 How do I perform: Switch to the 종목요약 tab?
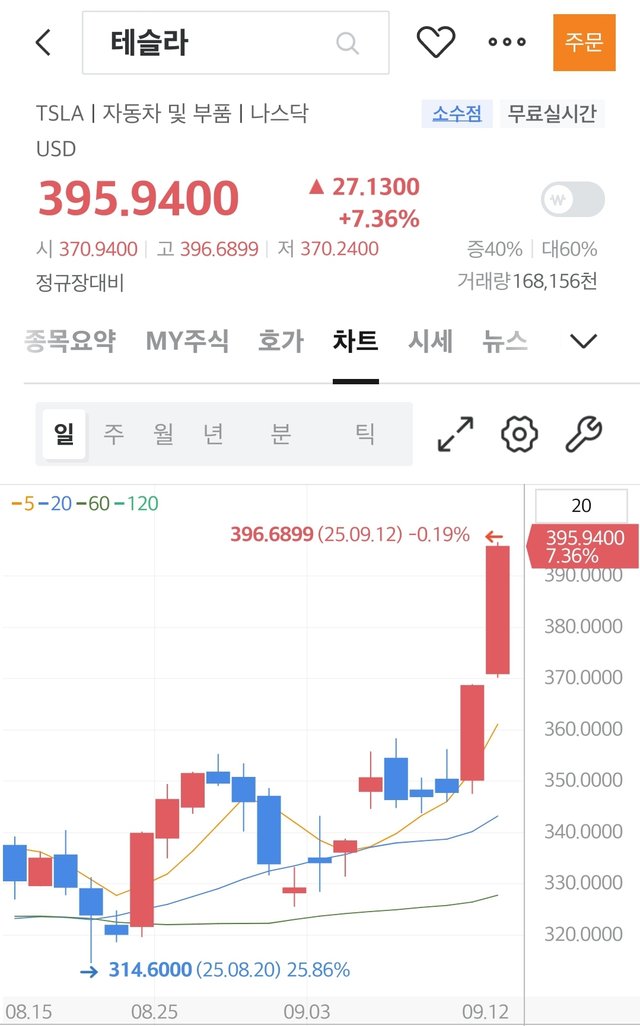click(70, 341)
